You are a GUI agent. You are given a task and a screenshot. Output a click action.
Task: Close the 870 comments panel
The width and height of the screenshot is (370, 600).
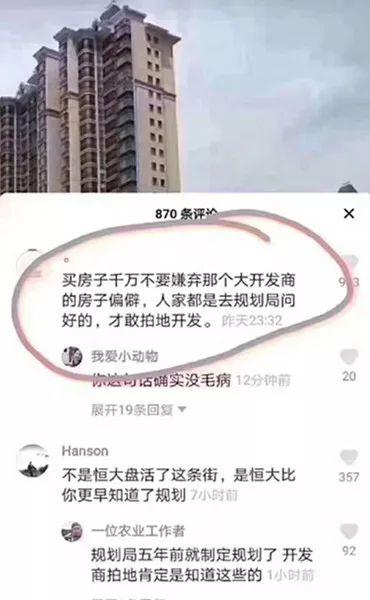point(349,214)
